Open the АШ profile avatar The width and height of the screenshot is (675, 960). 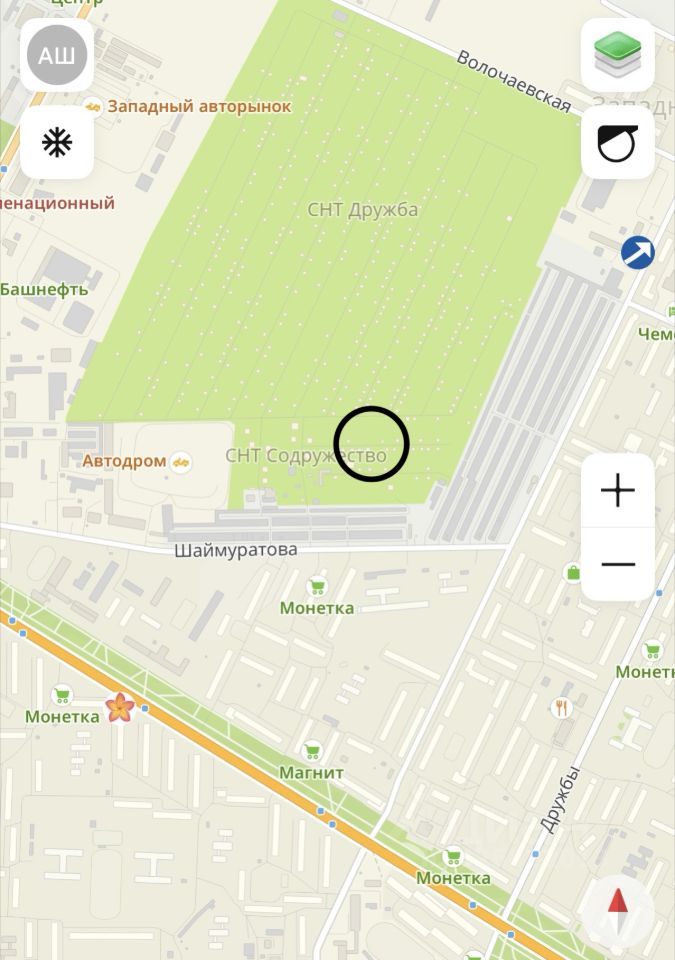tap(56, 55)
